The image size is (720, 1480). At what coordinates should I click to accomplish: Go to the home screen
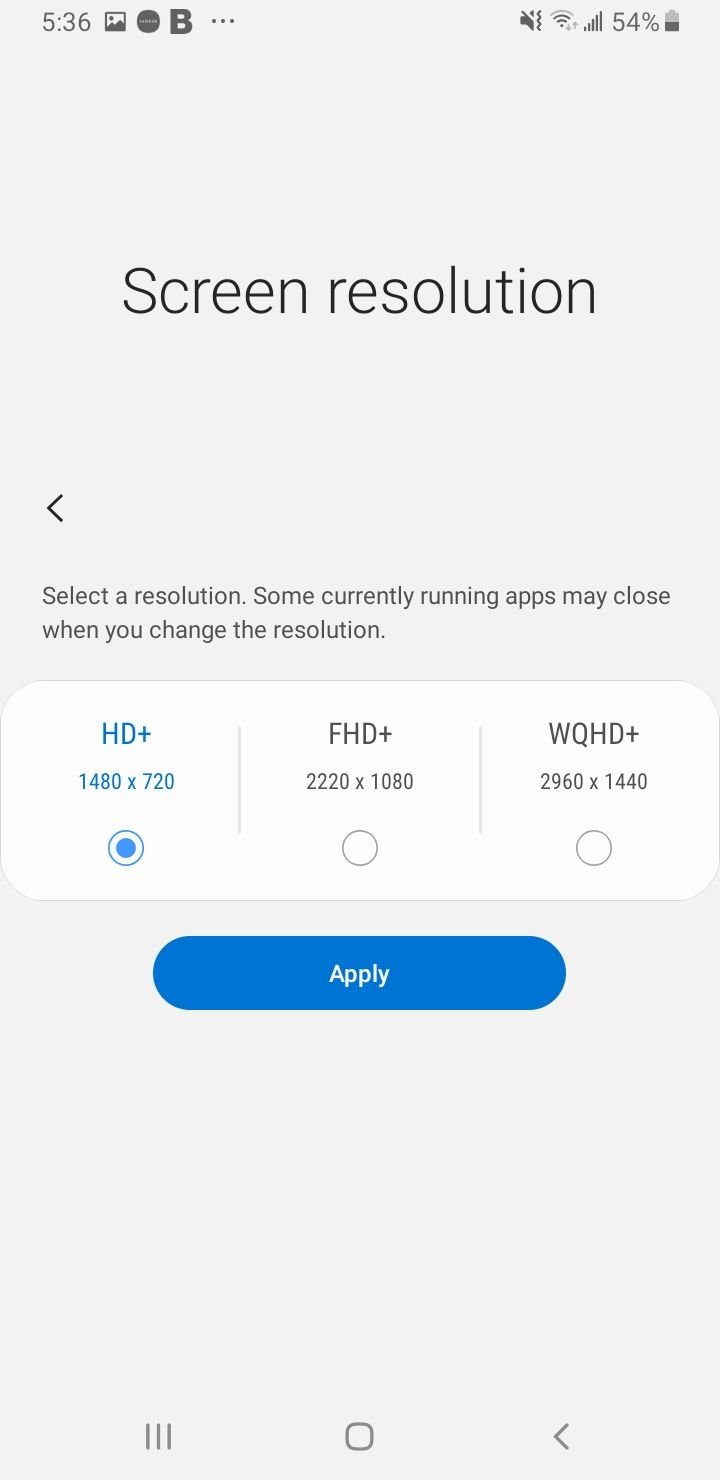[359, 1437]
